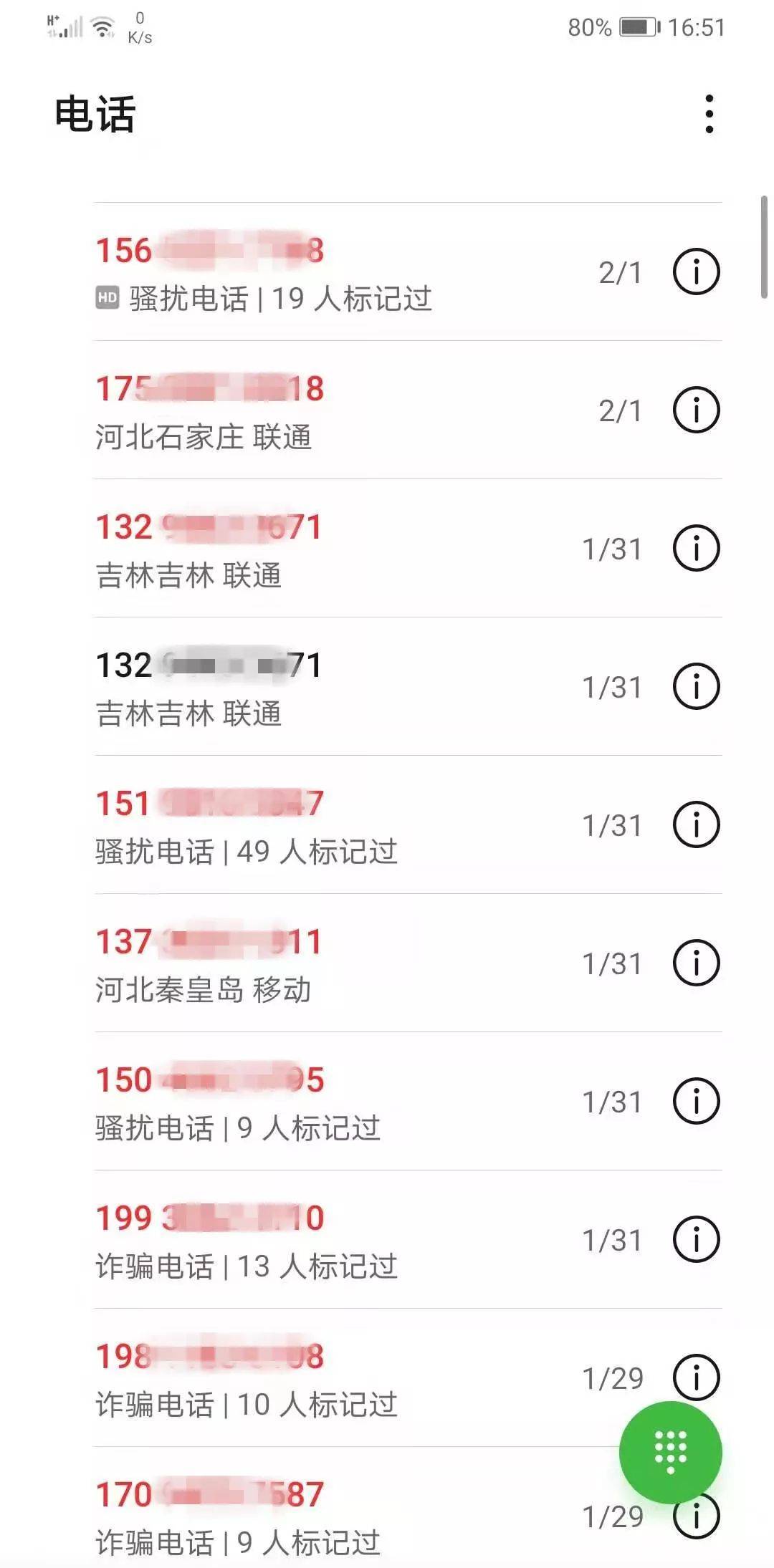Image resolution: width=774 pixels, height=1568 pixels.
Task: Tap the info icon for the 137 Qinhuangdao call
Action: point(696,963)
